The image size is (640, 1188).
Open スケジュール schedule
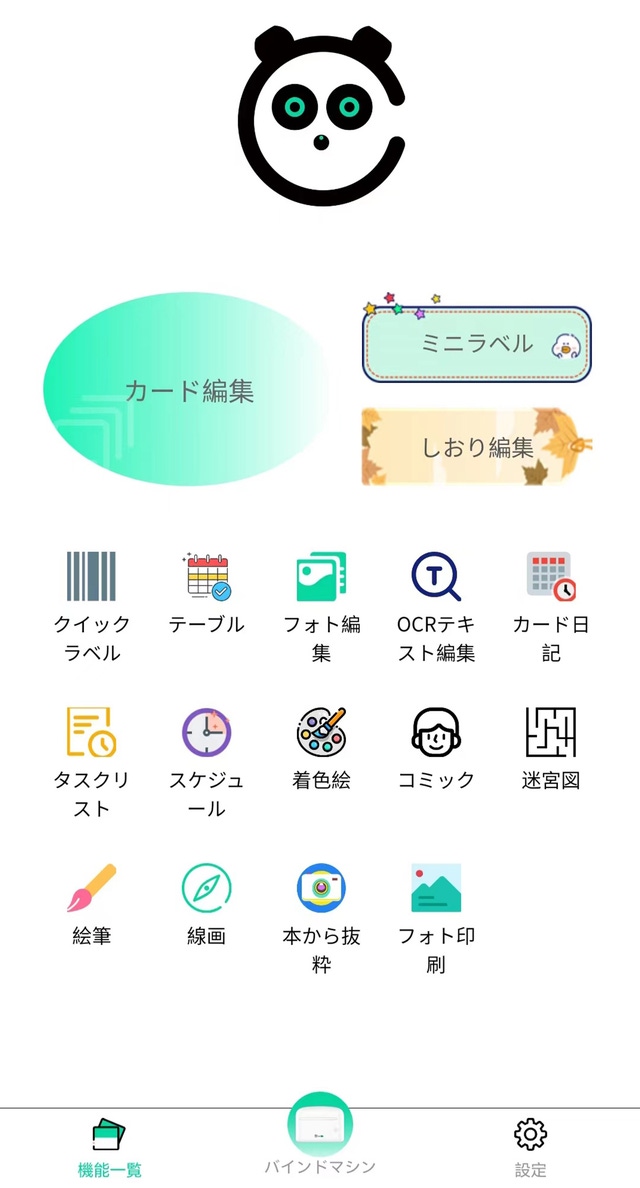207,759
